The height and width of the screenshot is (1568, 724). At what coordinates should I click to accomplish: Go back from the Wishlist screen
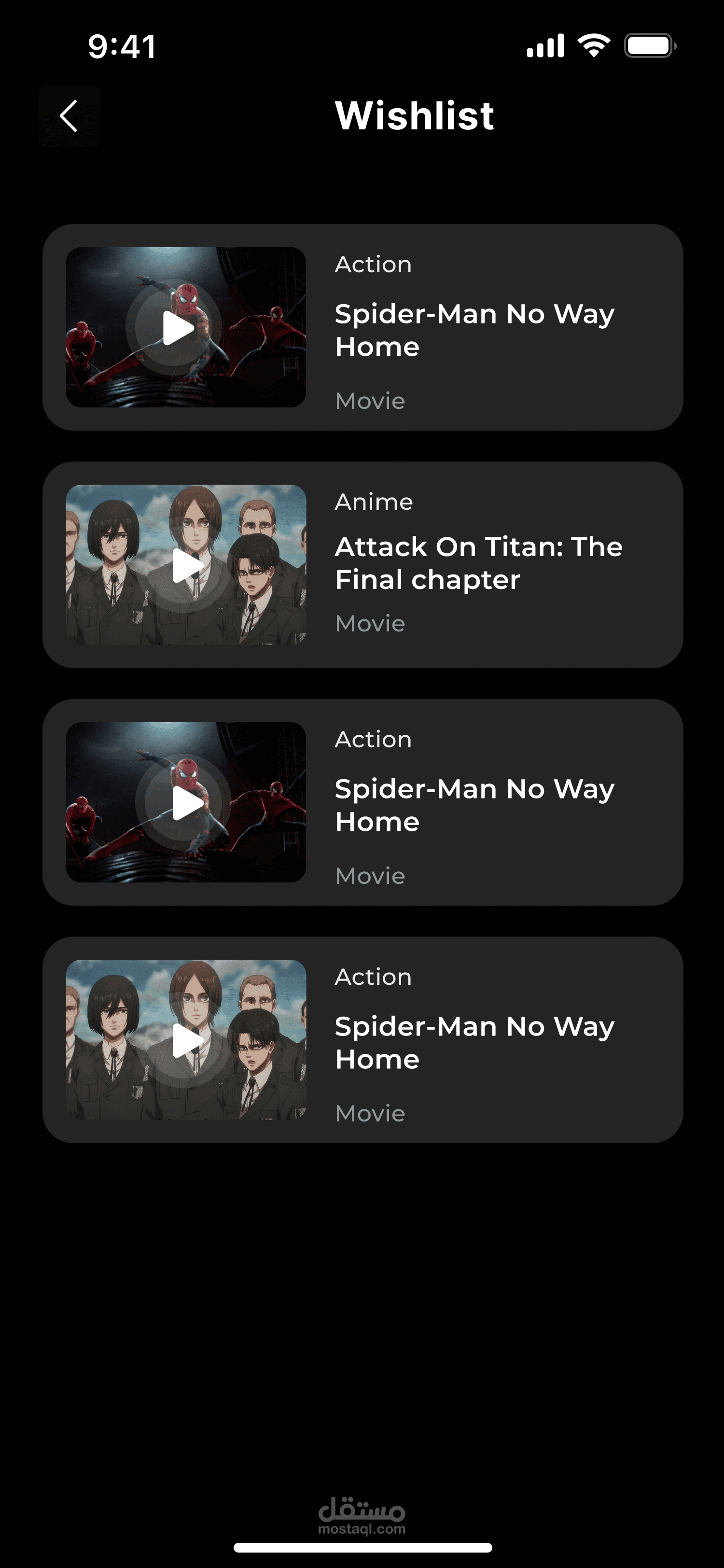[x=70, y=116]
